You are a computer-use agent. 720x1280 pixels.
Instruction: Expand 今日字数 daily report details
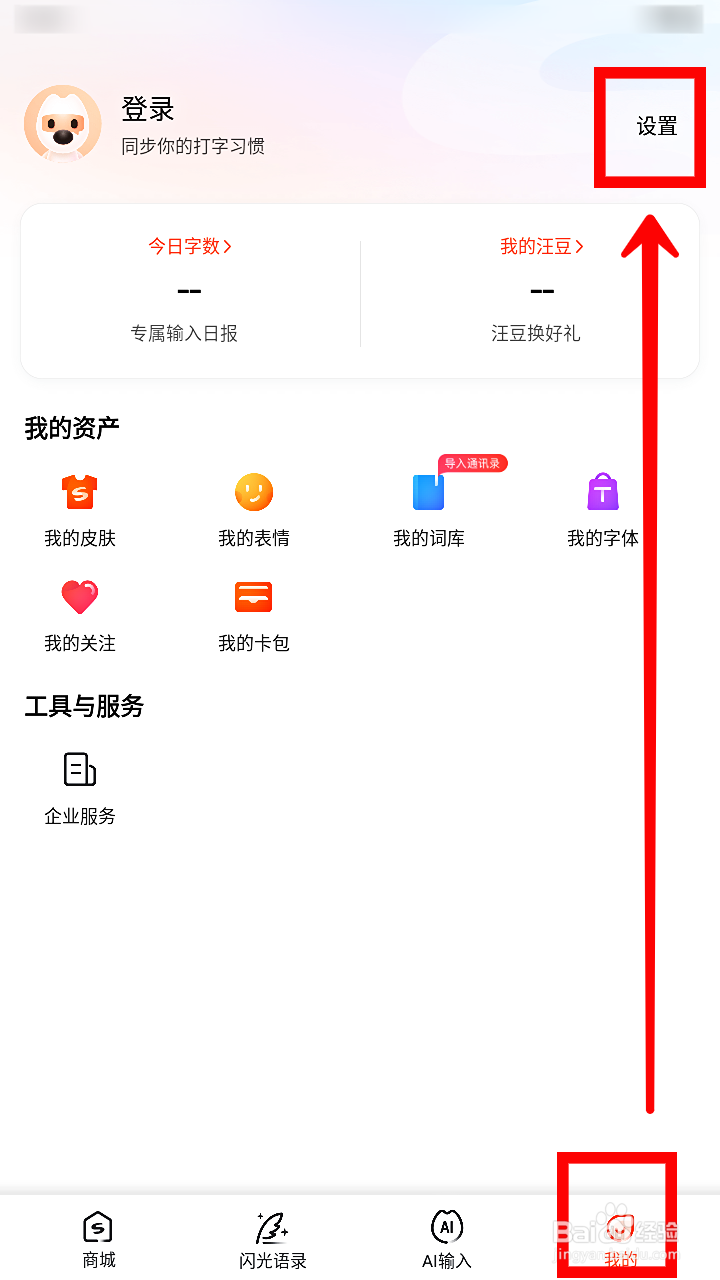click(189, 246)
